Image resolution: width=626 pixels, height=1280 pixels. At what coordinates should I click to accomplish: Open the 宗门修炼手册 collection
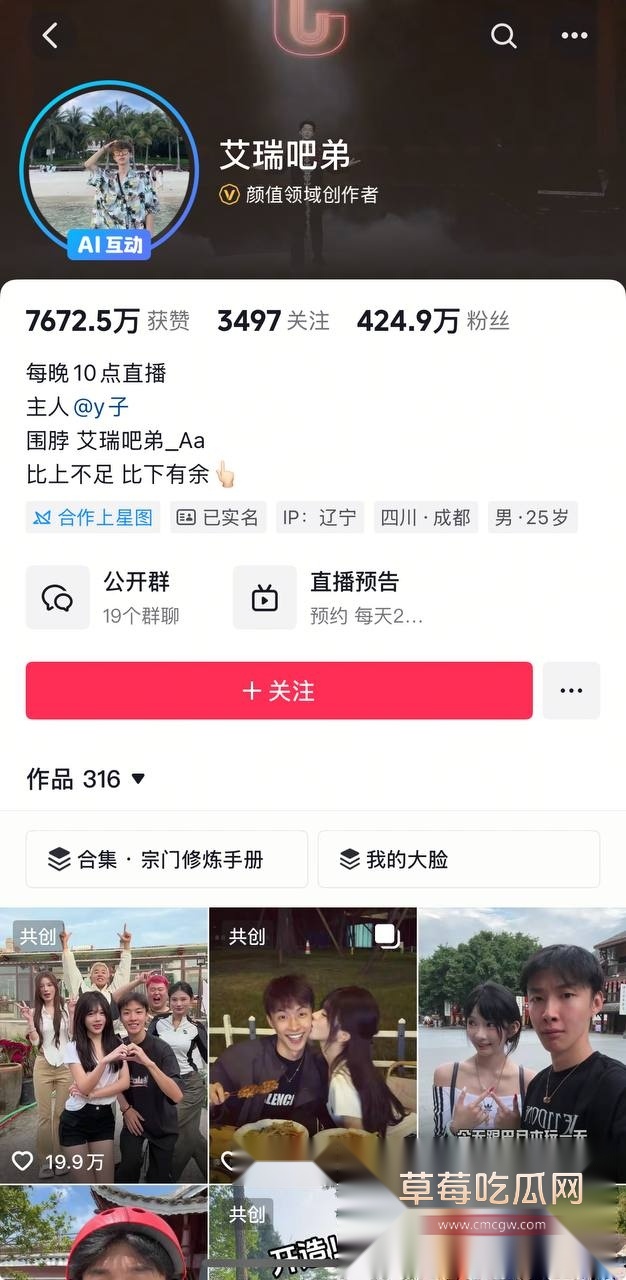point(167,859)
